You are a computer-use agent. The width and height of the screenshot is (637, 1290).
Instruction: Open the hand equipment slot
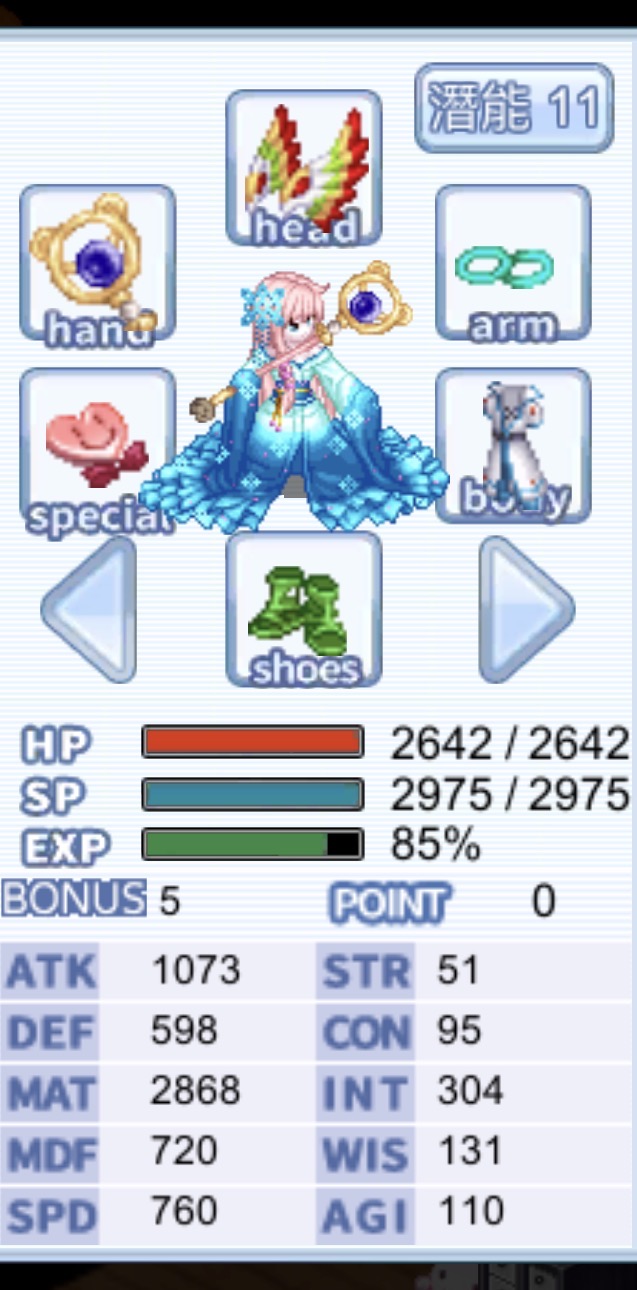click(x=97, y=263)
